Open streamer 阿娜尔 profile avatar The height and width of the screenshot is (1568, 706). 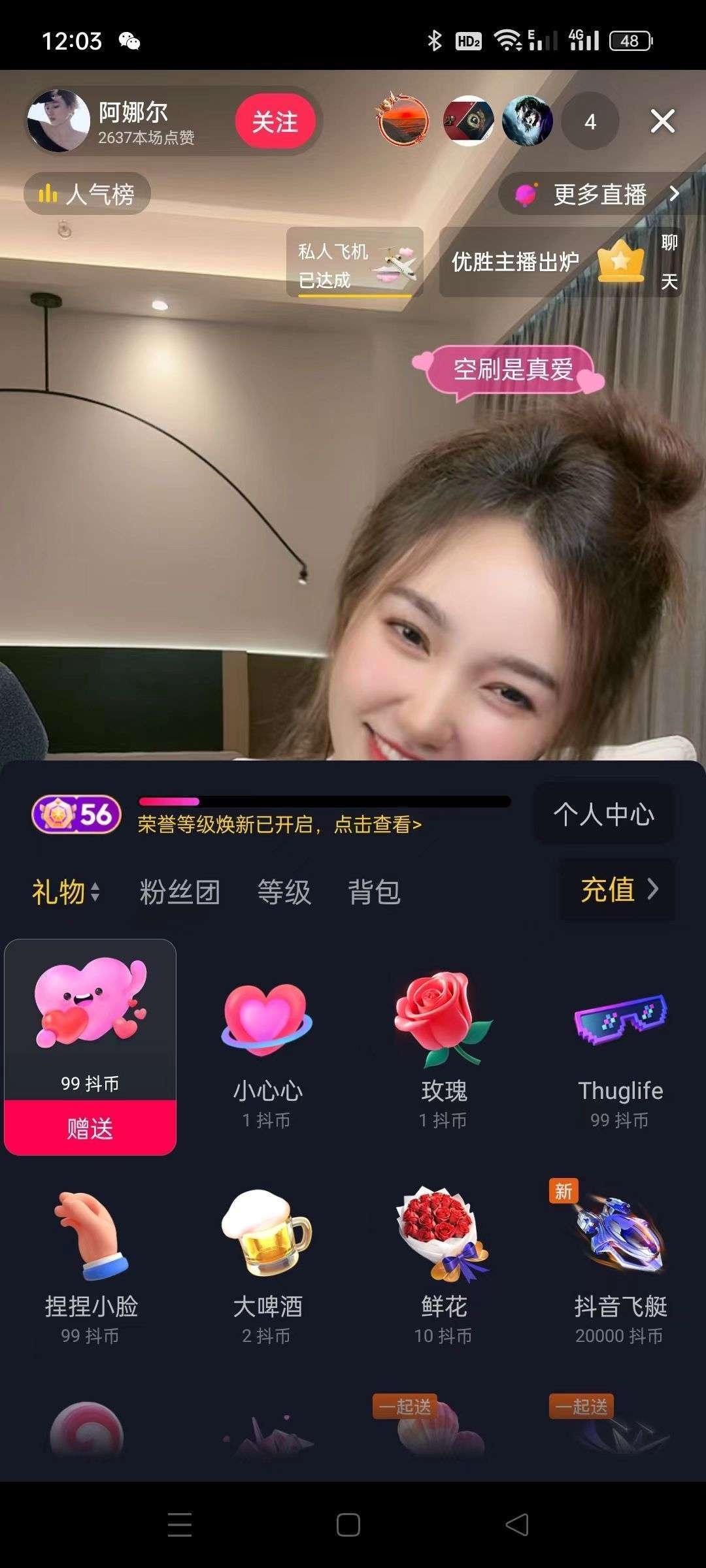[x=58, y=121]
